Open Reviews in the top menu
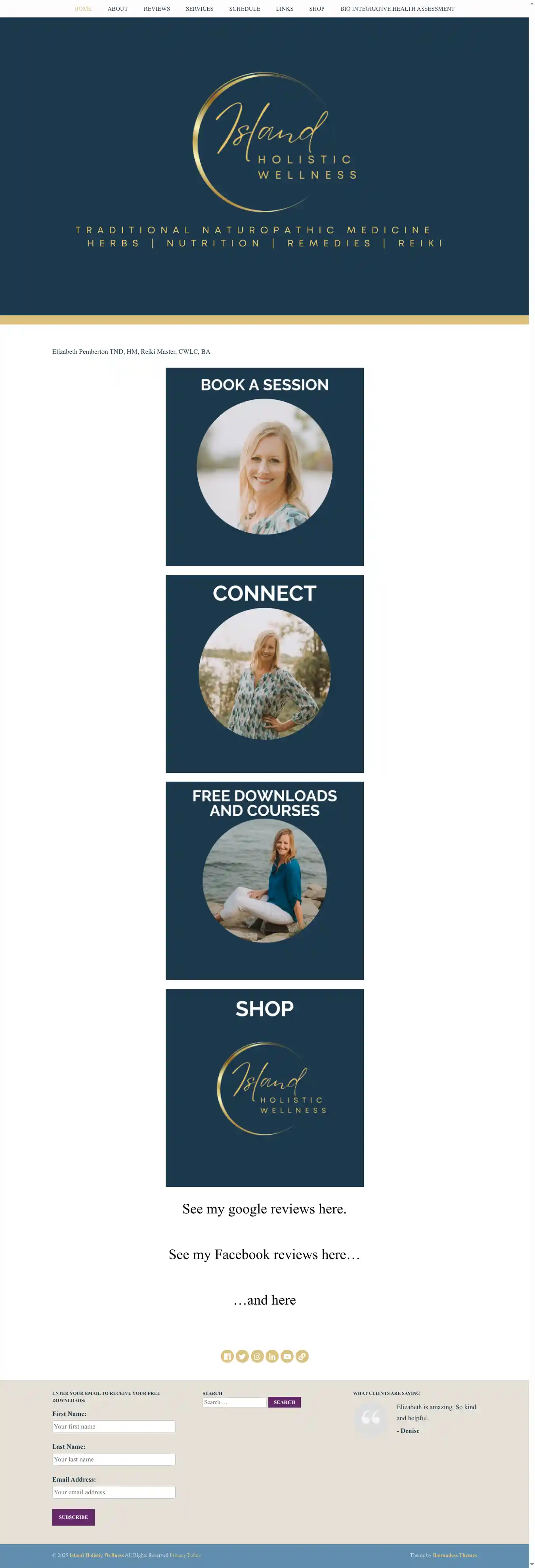 pyautogui.click(x=157, y=9)
